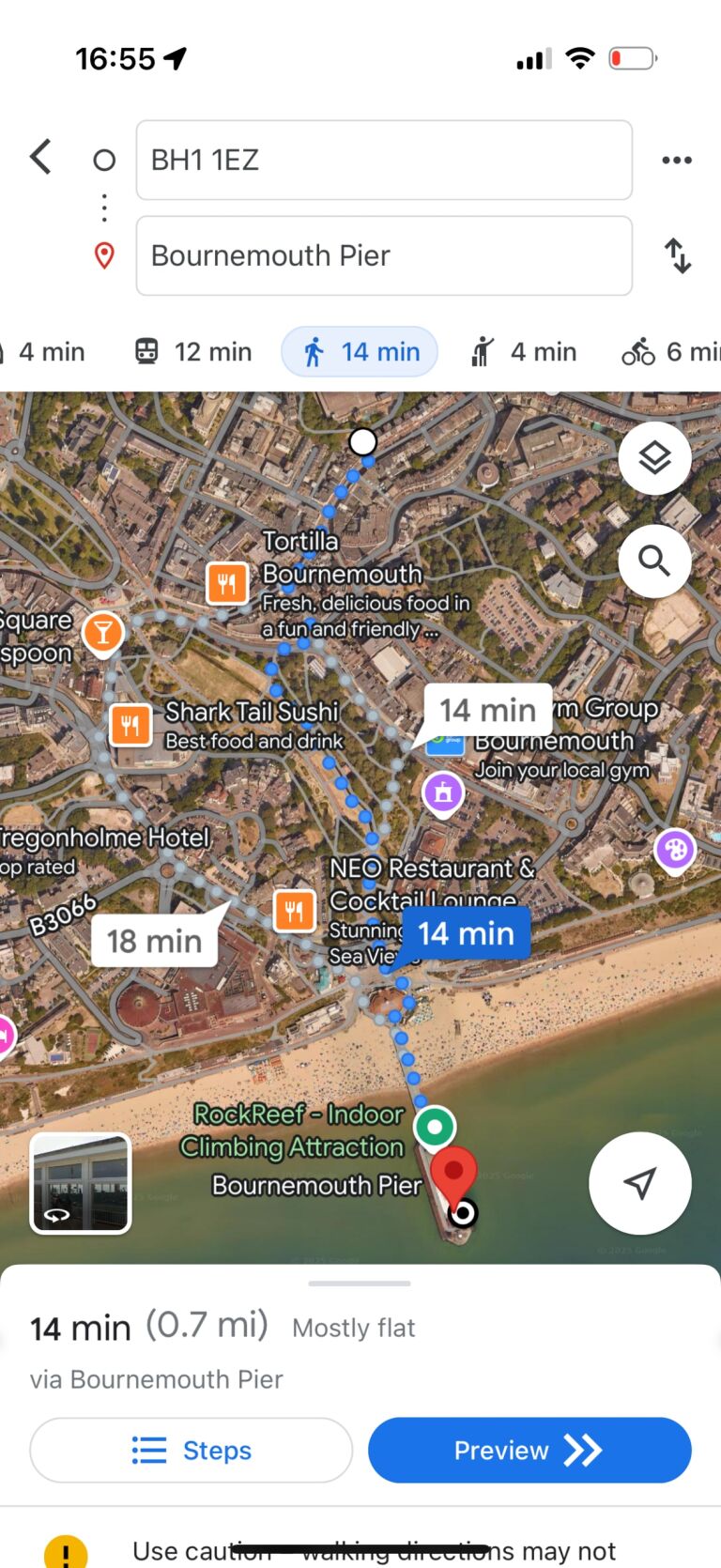Select the 12 min transit option
Screen dimensions: 721x1568
[x=195, y=352]
